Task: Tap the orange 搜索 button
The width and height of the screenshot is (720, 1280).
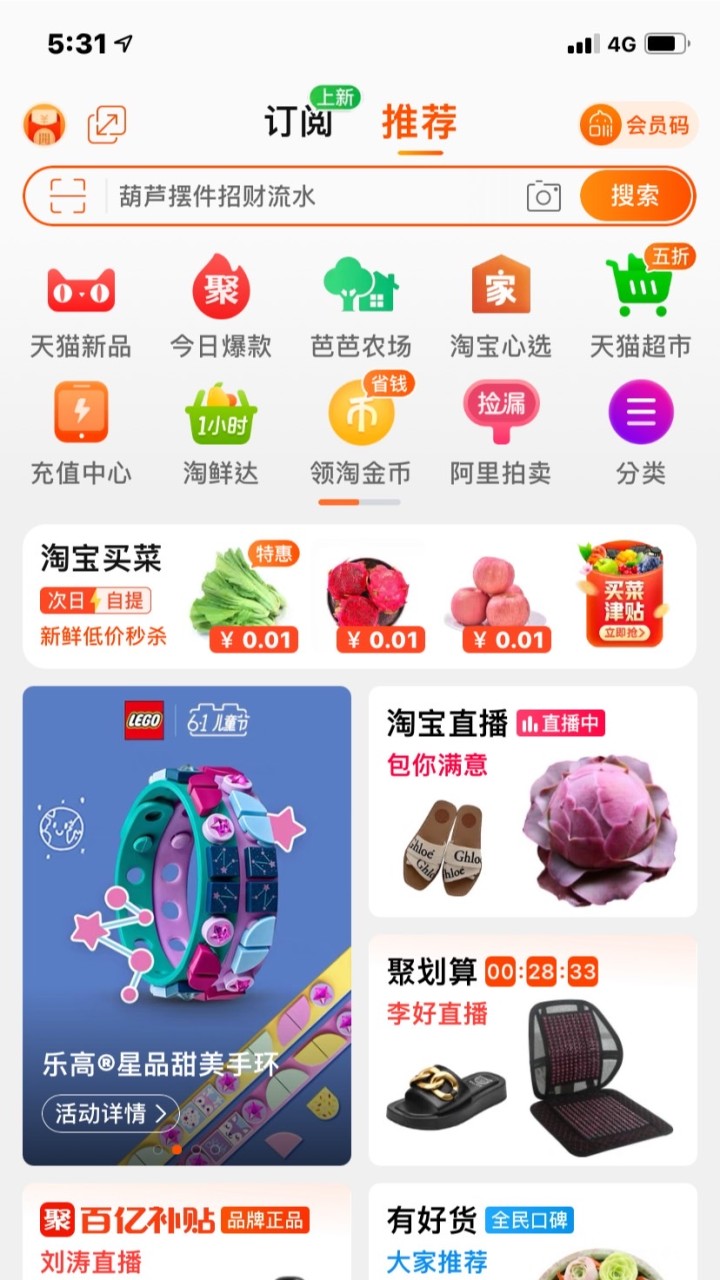Action: tap(635, 196)
